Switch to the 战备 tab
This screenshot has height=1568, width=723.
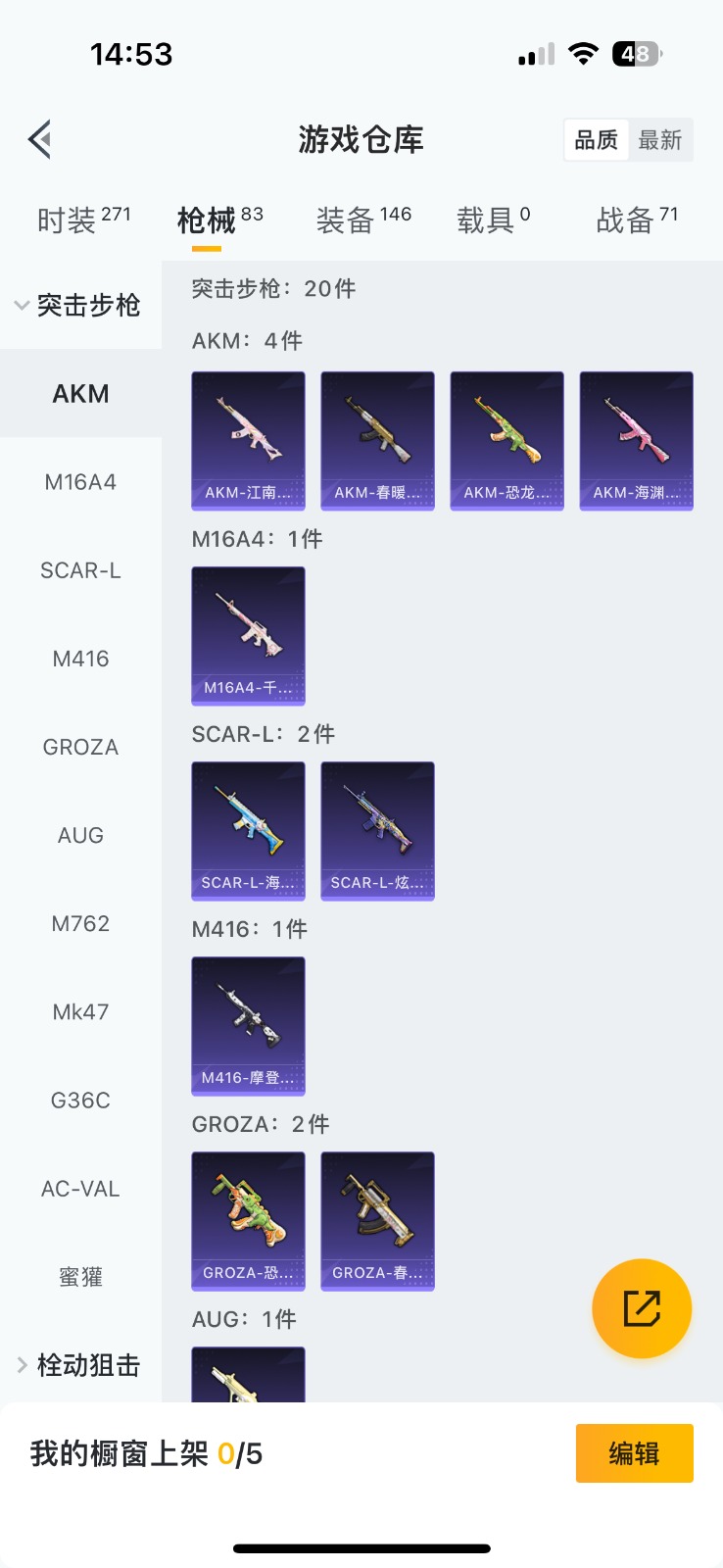pyautogui.click(x=637, y=220)
